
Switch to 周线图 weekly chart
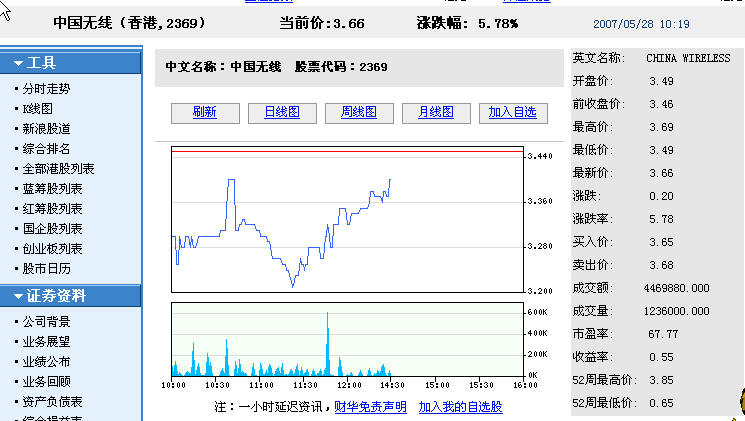click(x=359, y=113)
